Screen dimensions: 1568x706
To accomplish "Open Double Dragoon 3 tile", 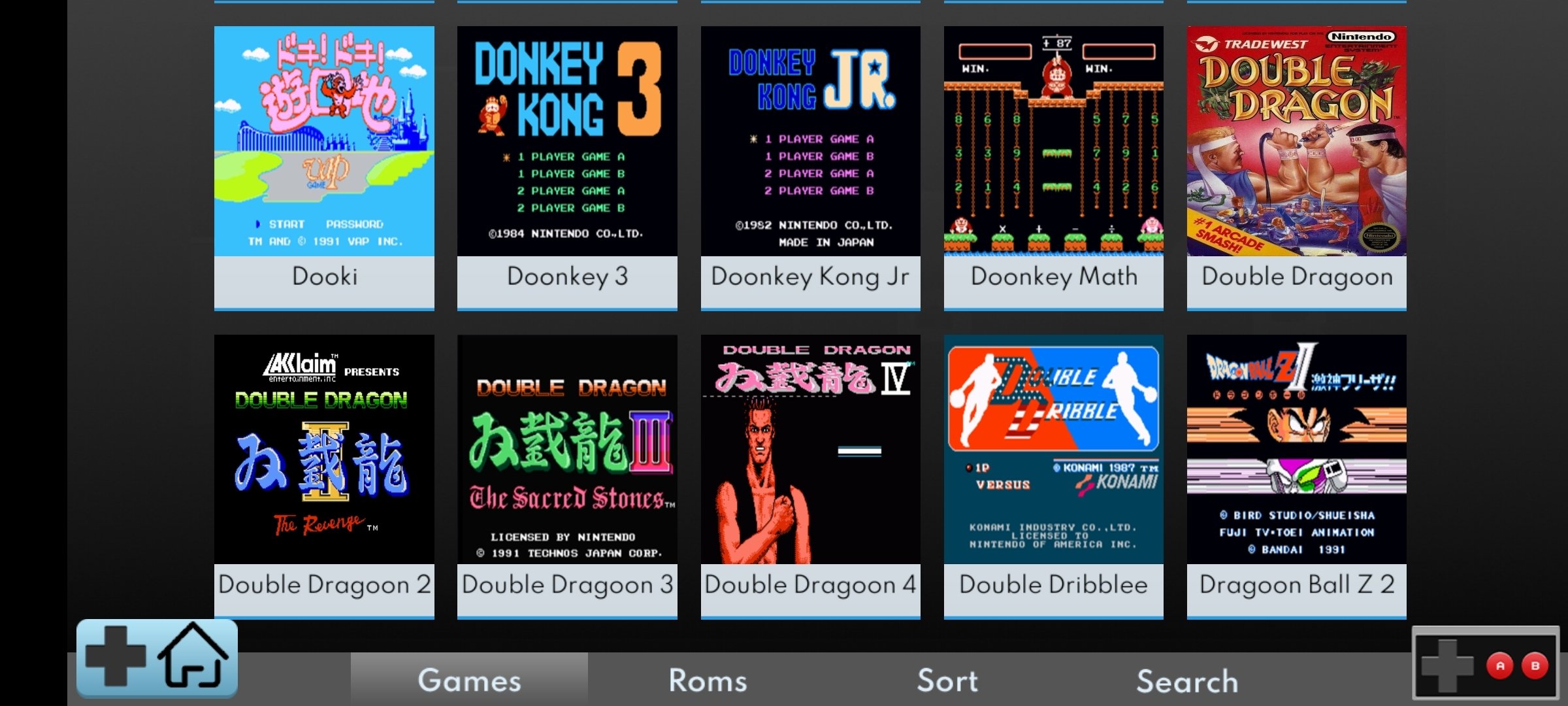I will pyautogui.click(x=567, y=475).
